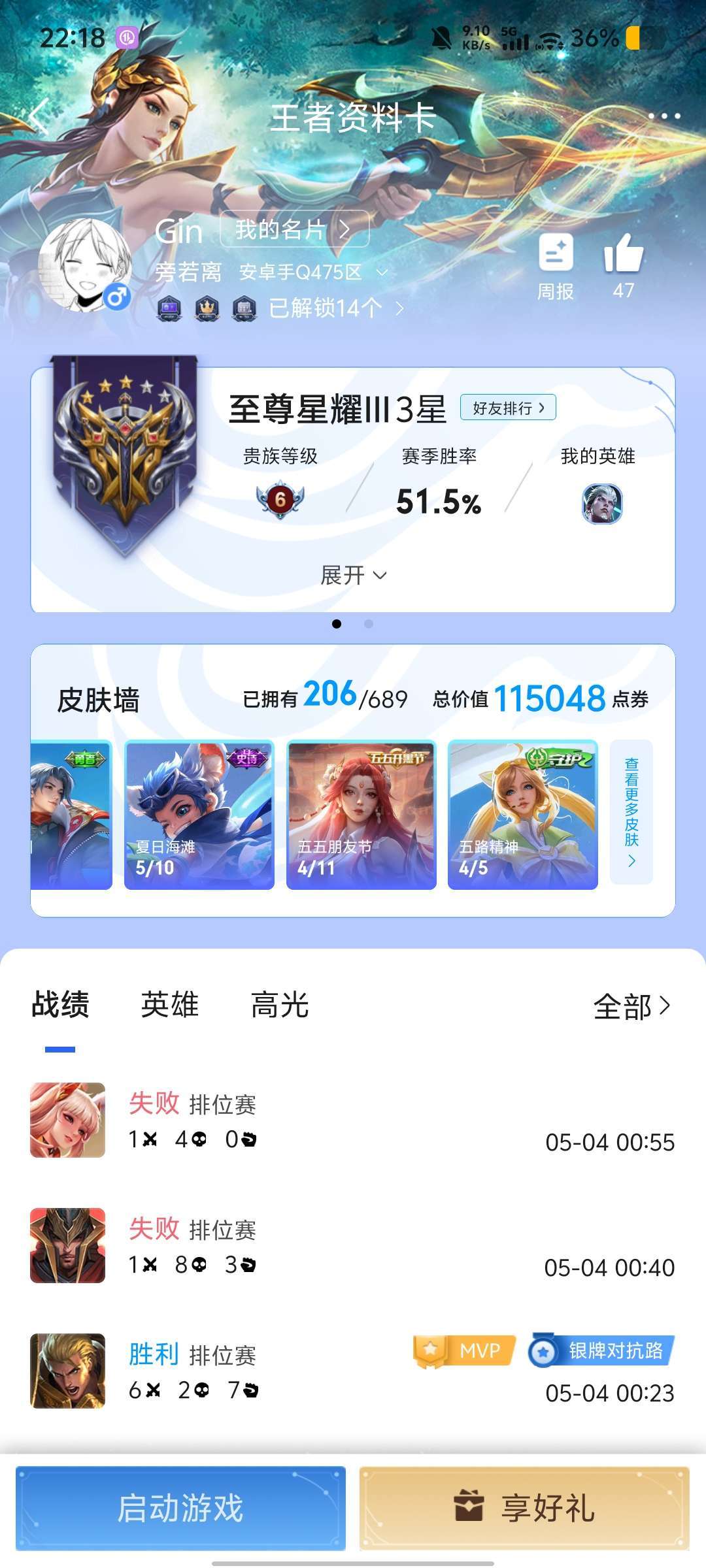Expand the server region dropdown 安卓手Q475区
Screen dimensions: 706x1568
314,272
